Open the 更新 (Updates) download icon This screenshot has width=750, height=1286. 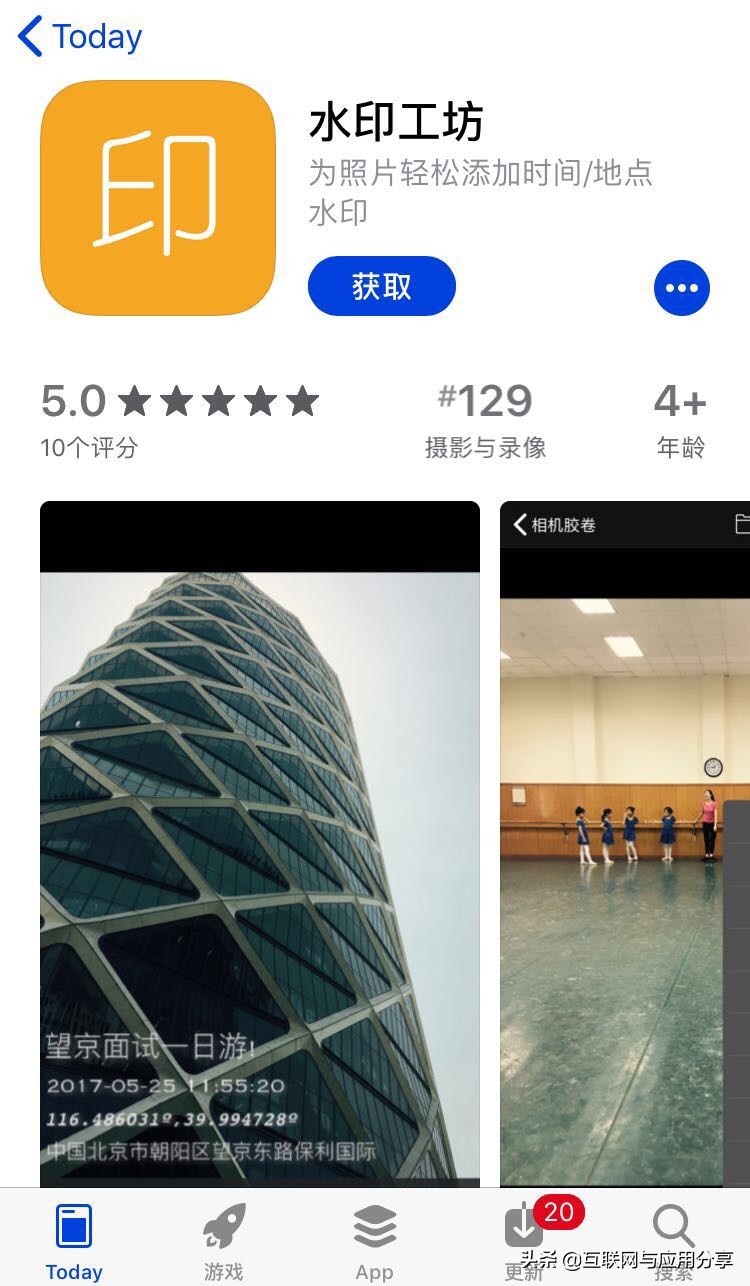click(524, 1224)
